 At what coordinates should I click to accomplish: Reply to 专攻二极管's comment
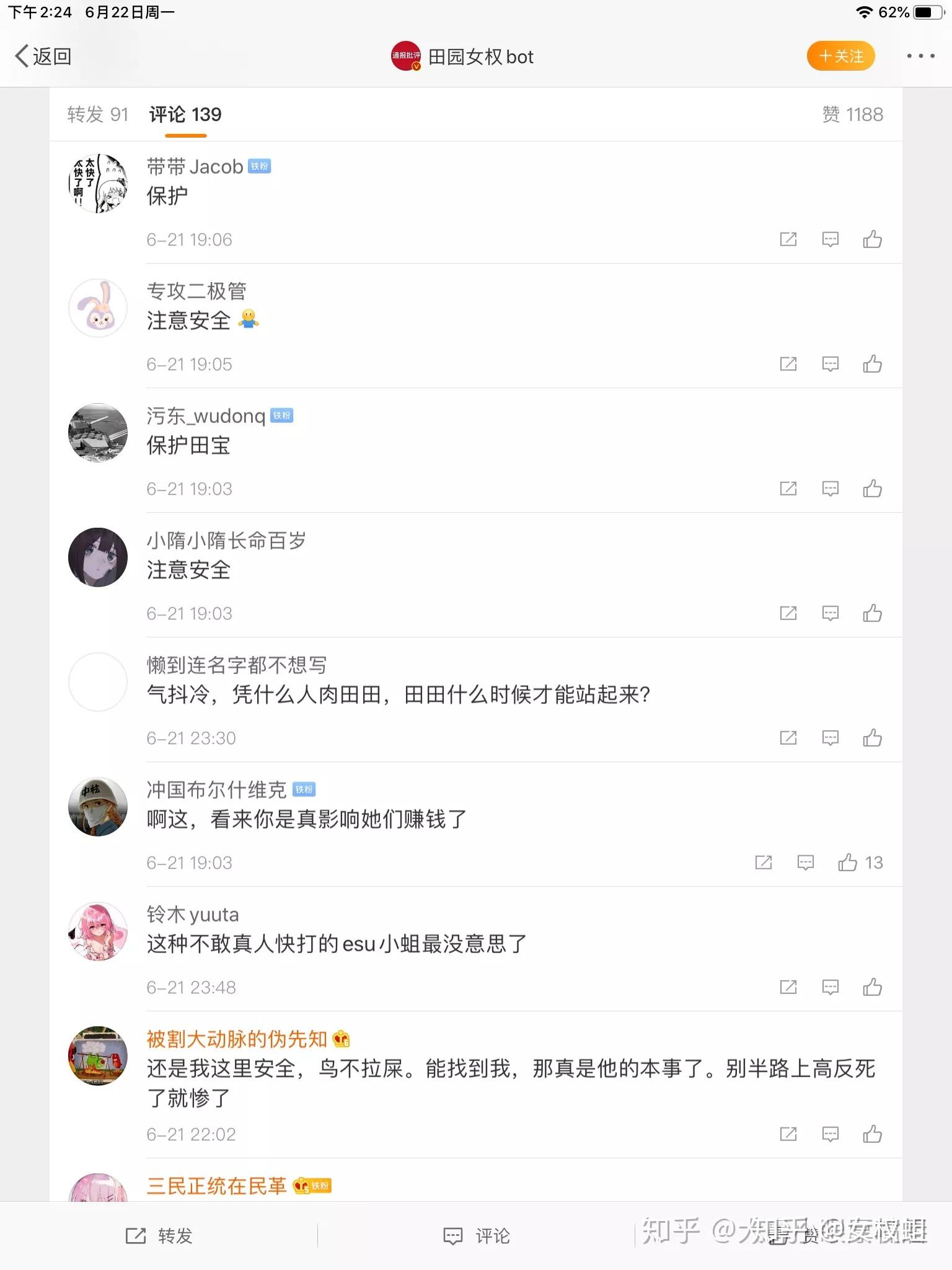coord(830,364)
